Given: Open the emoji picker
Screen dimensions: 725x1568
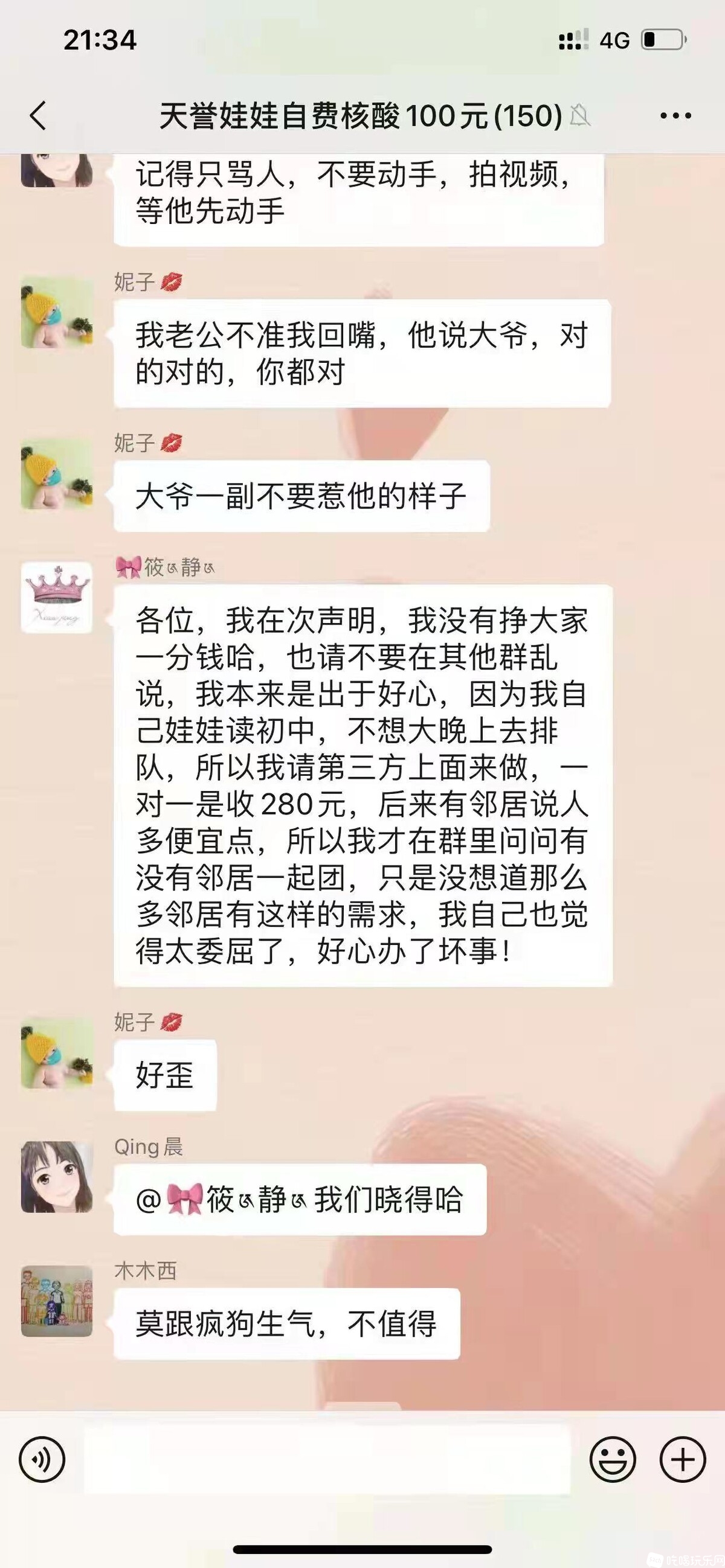Looking at the screenshot, I should coord(612,1459).
